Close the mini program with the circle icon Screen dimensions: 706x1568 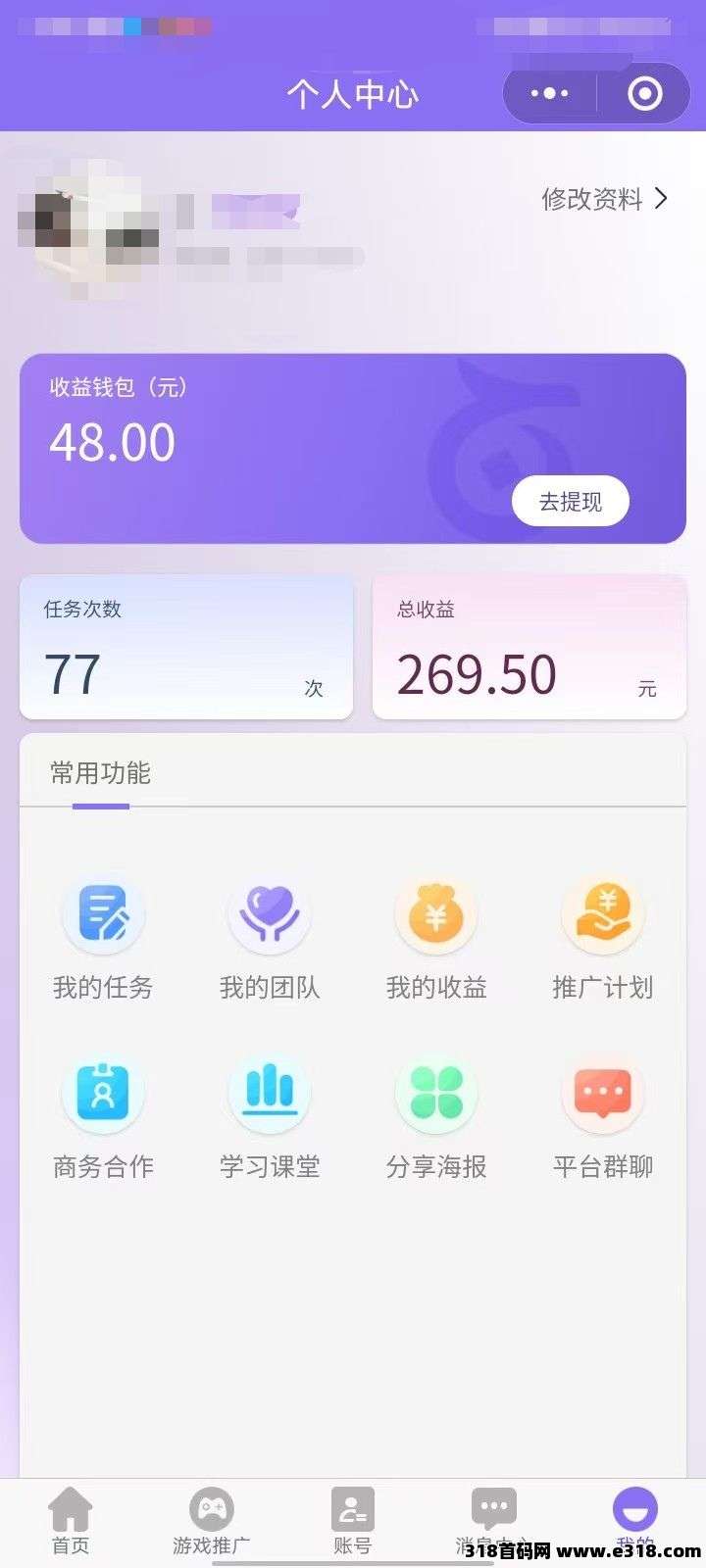click(644, 94)
